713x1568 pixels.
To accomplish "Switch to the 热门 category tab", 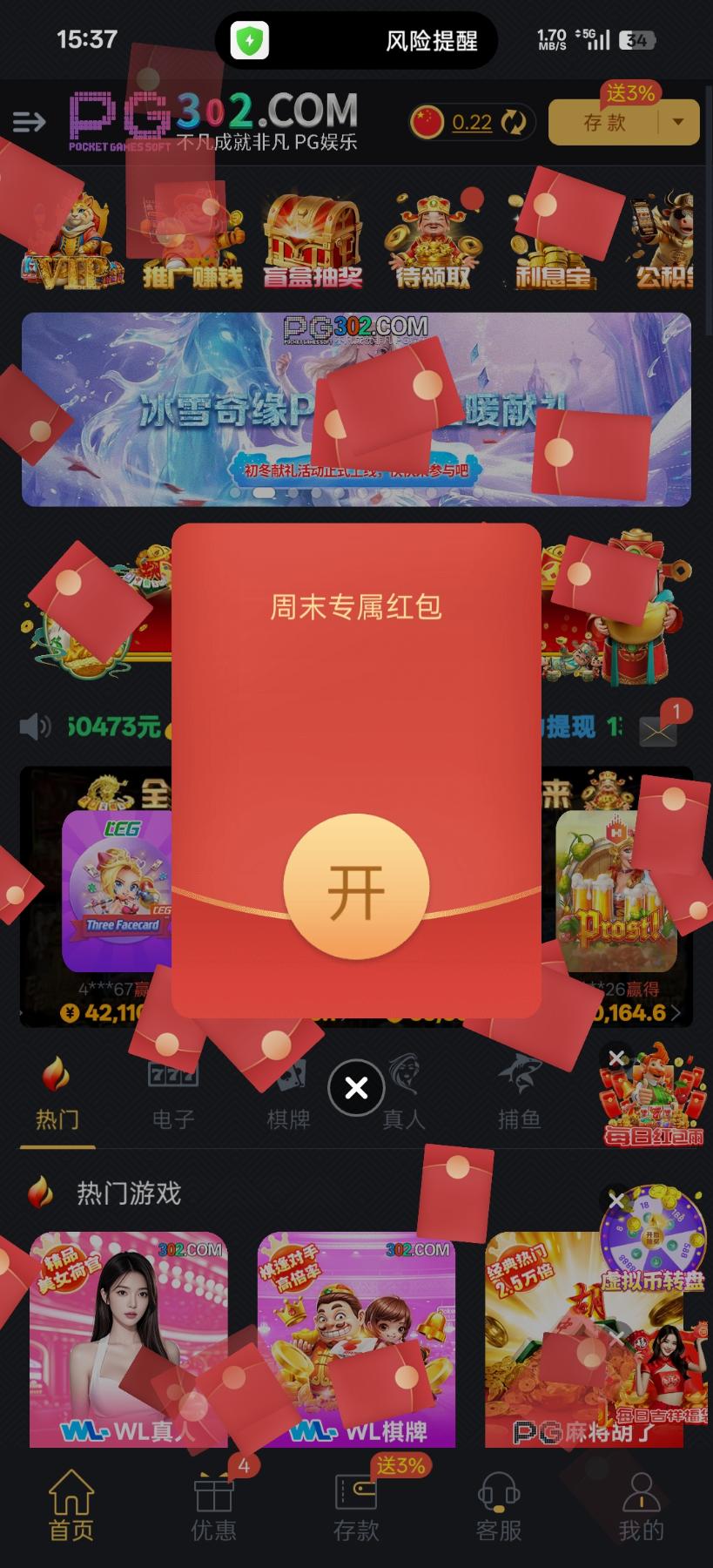I will point(57,1094).
